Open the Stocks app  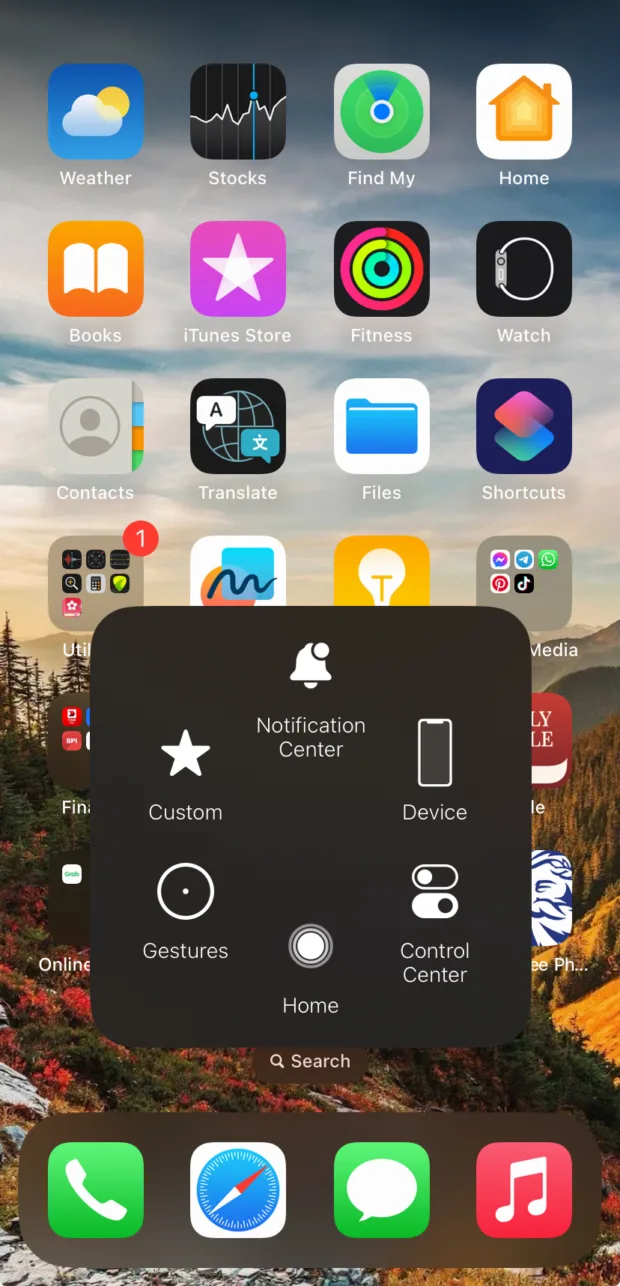tap(238, 112)
